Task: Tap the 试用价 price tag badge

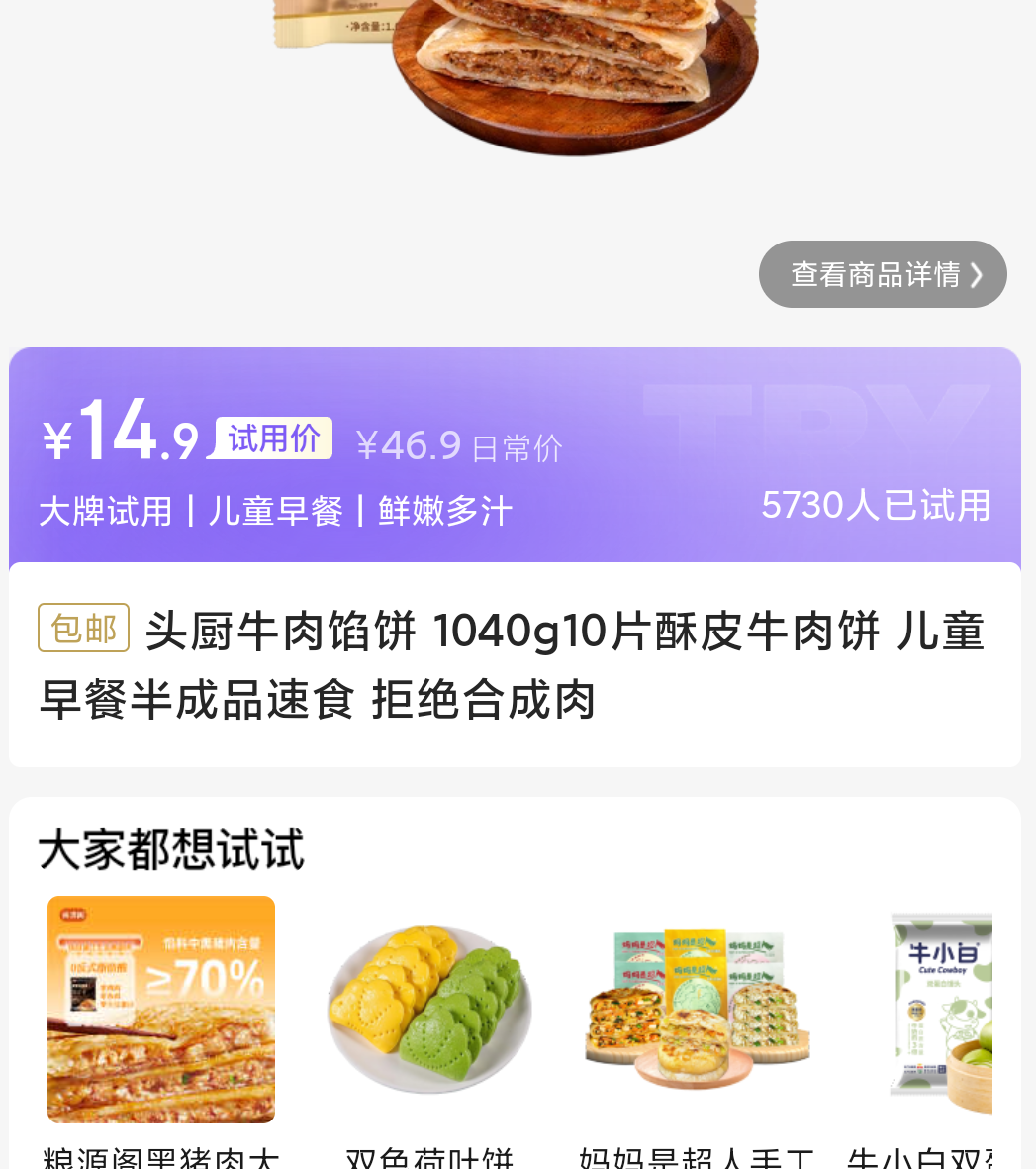Action: click(270, 438)
